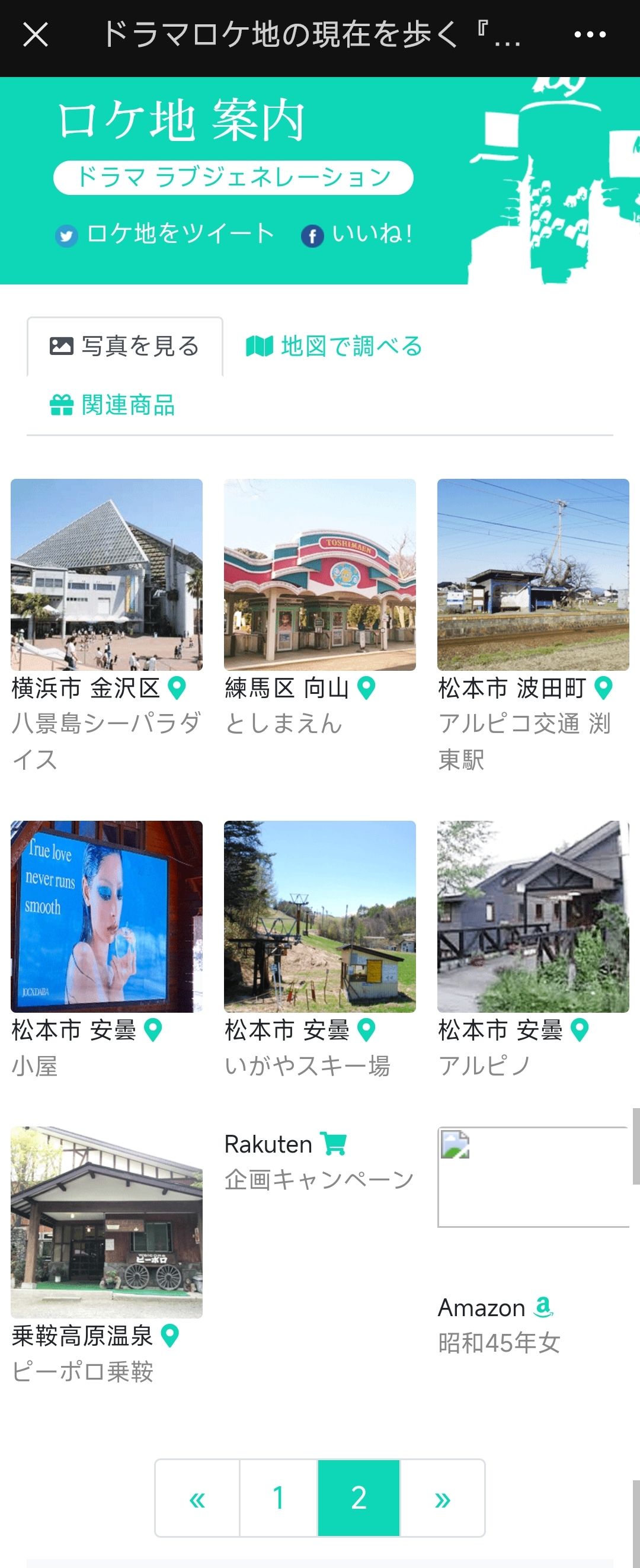Open the Amazon 昭和45年女 product link

[500, 1324]
